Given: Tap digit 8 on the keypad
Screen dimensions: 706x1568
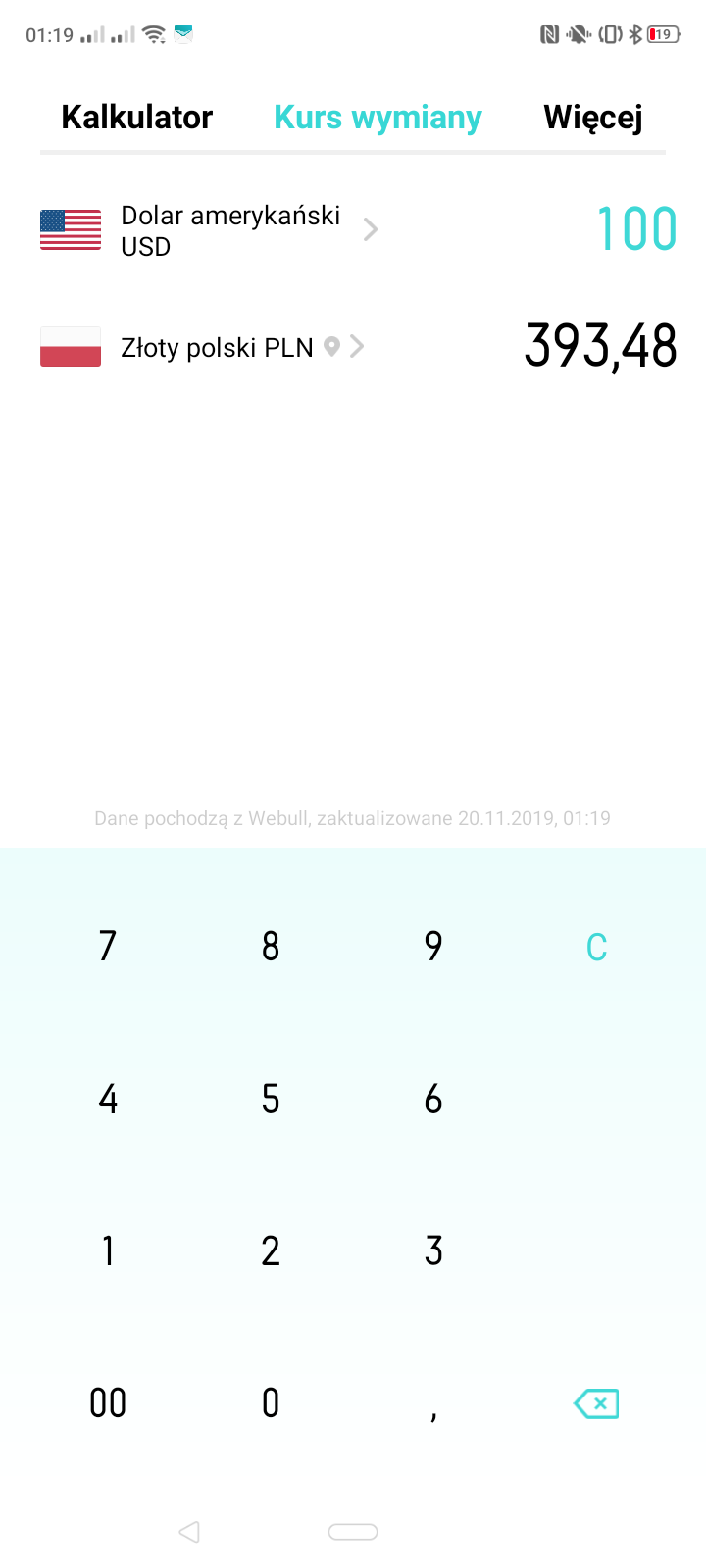Looking at the screenshot, I should coord(271,947).
